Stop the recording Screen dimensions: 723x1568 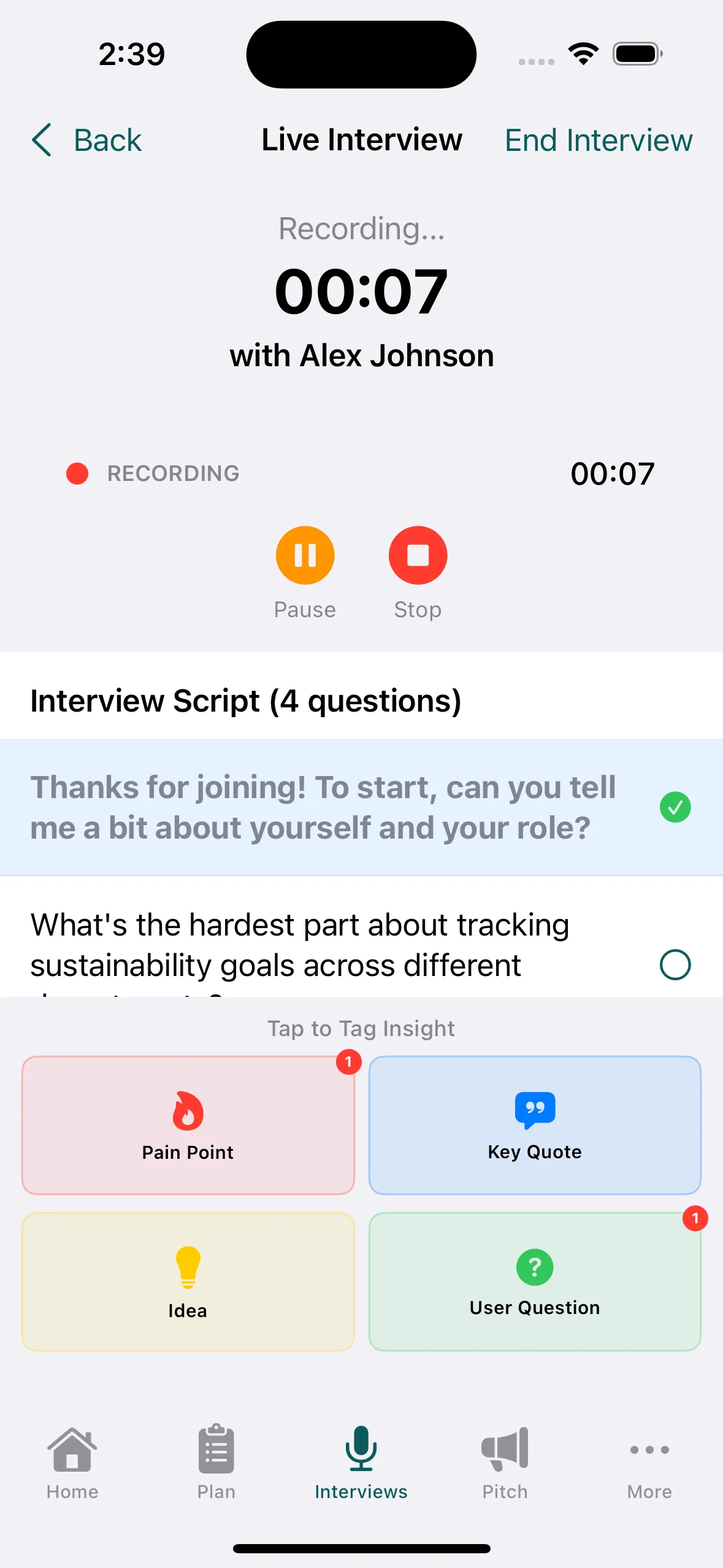pyautogui.click(x=418, y=556)
